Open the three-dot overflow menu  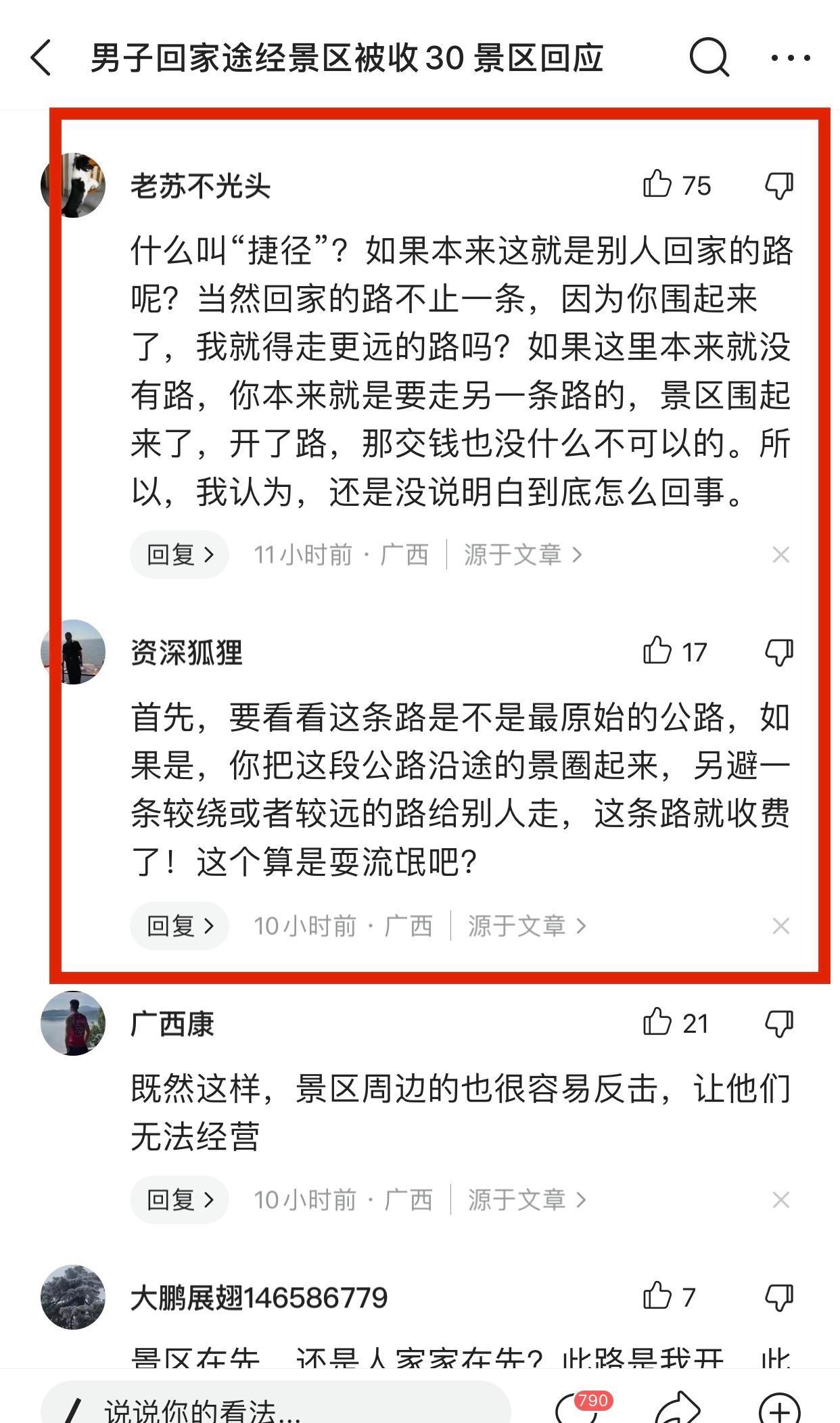(790, 58)
